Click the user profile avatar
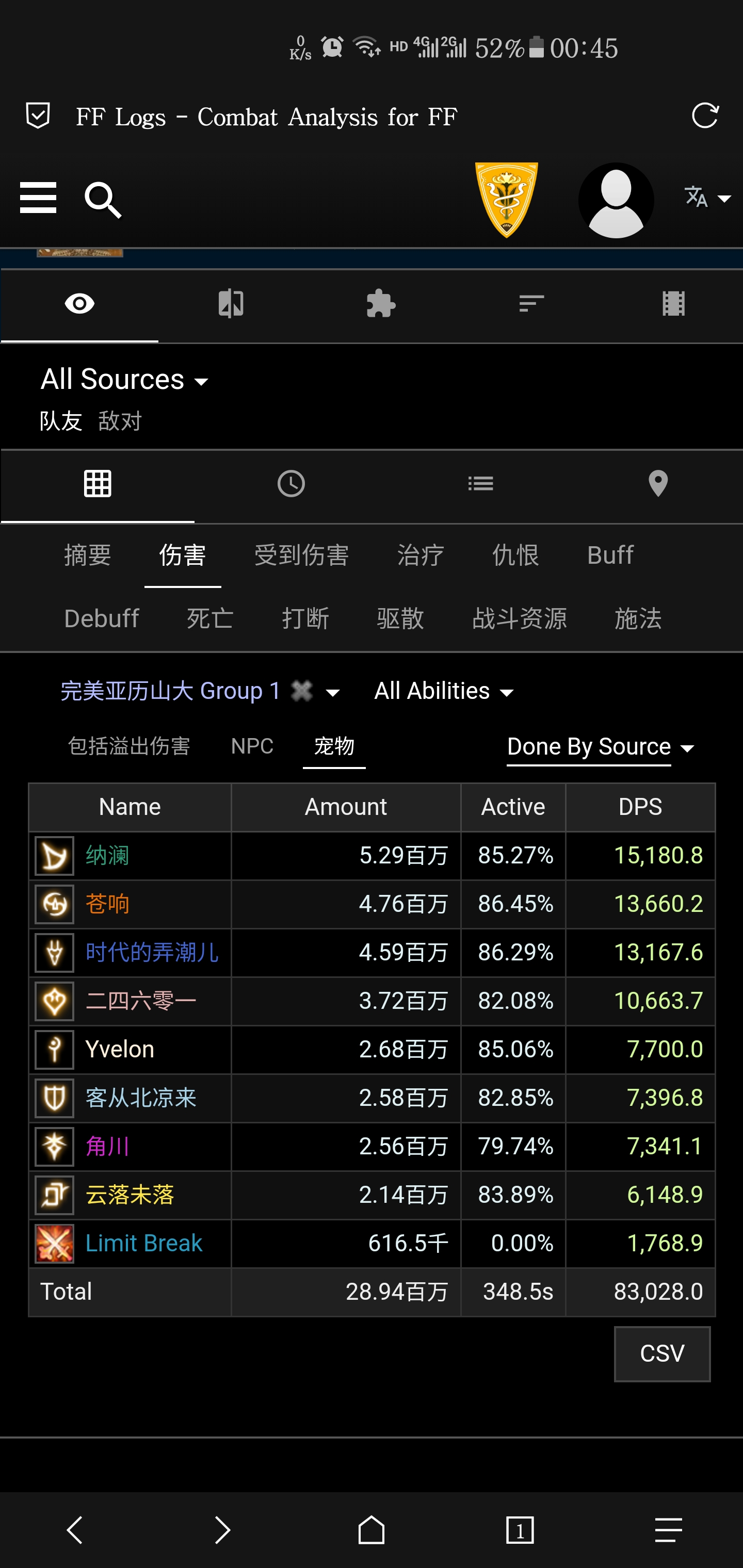The width and height of the screenshot is (743, 1568). [x=615, y=200]
